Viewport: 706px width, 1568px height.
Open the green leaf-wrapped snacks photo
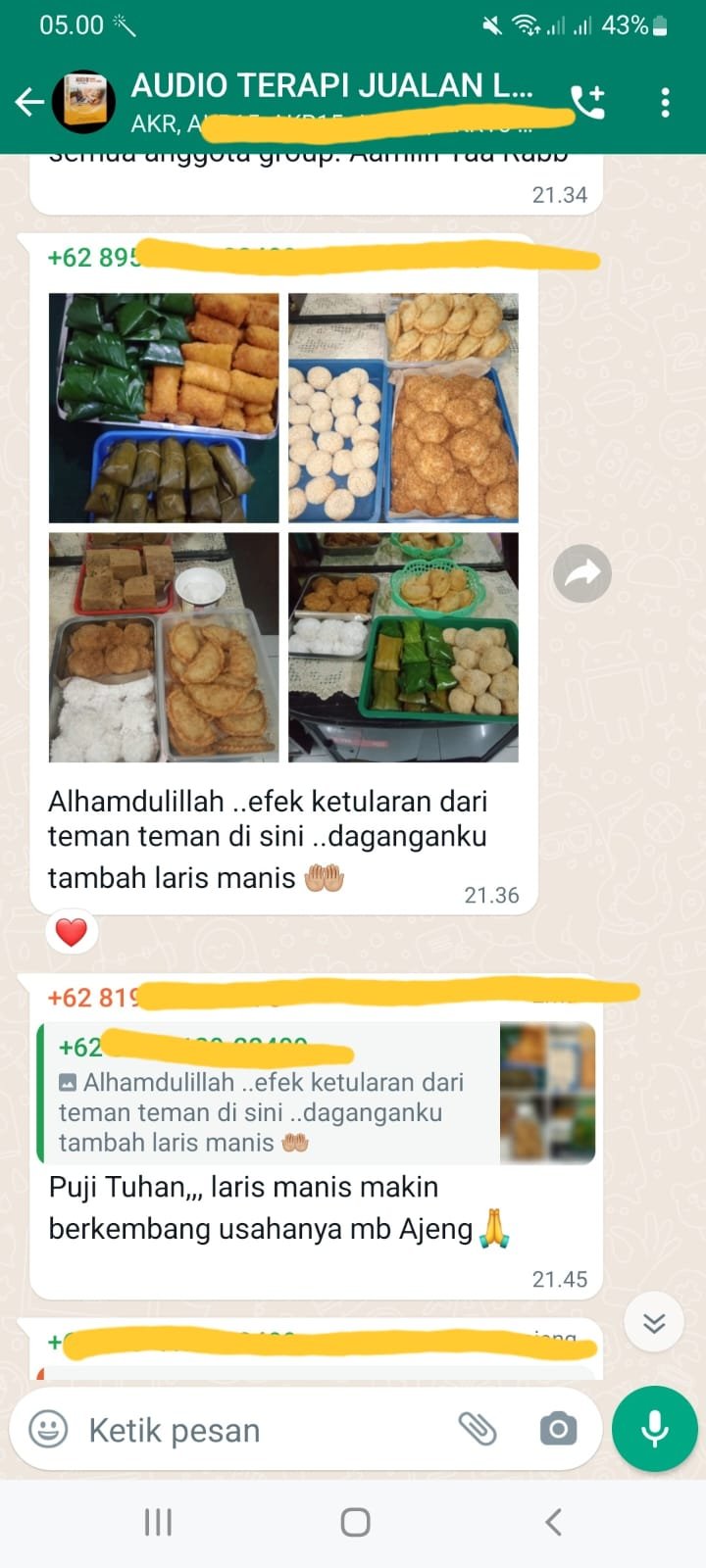pyautogui.click(x=164, y=408)
